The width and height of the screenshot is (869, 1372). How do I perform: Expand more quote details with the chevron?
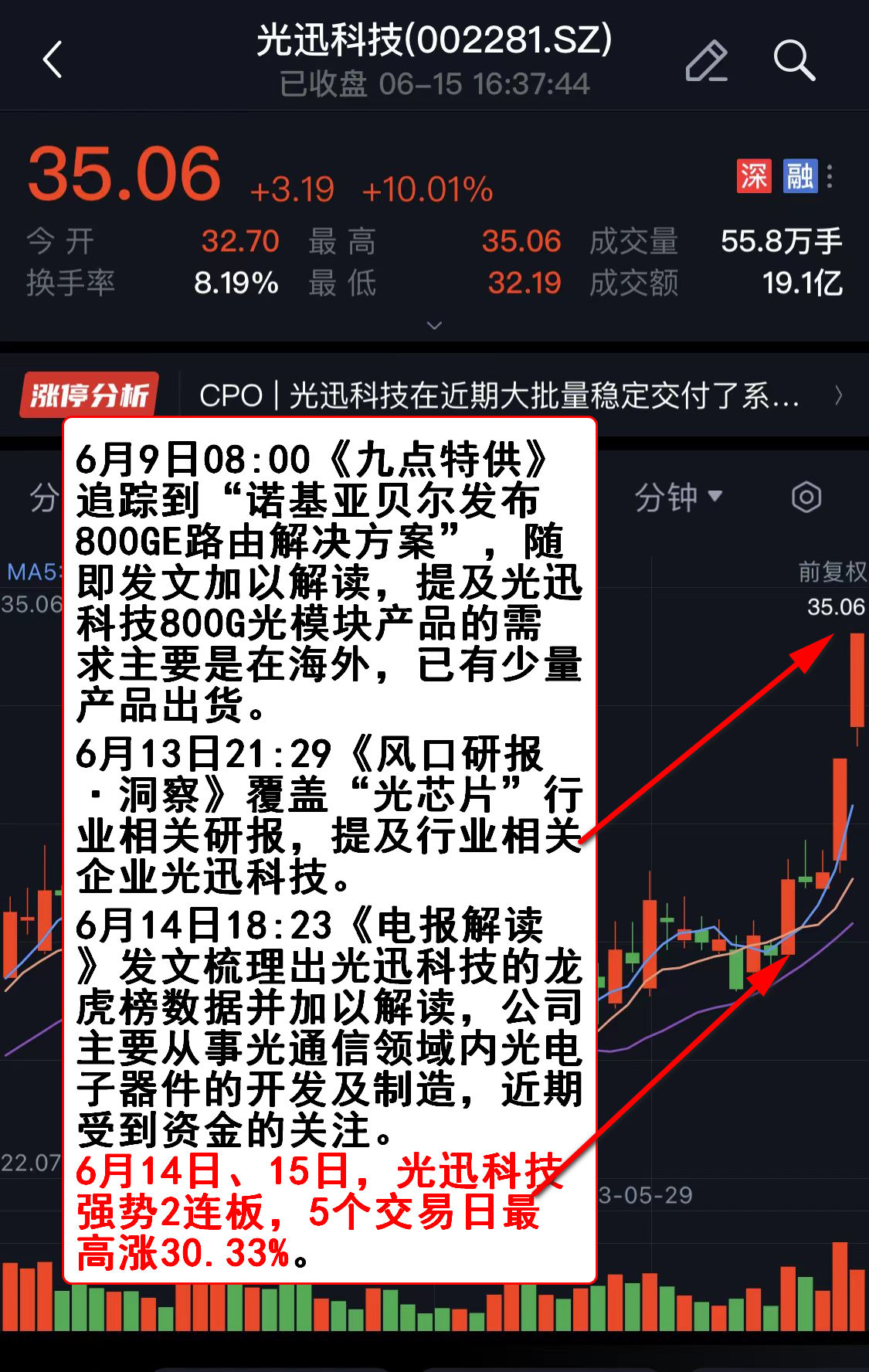[434, 325]
